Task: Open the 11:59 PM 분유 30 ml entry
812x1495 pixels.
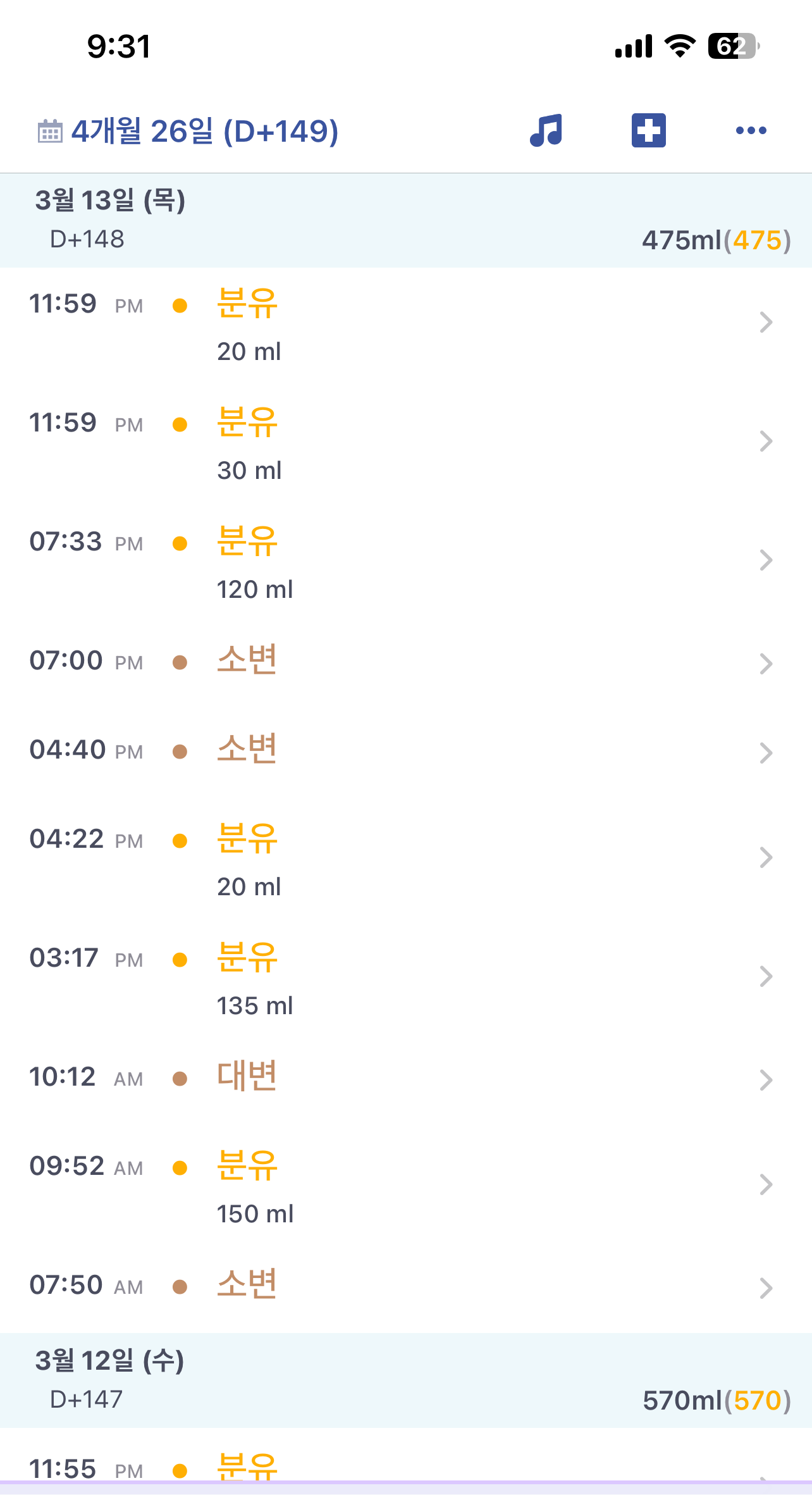Action: [405, 443]
